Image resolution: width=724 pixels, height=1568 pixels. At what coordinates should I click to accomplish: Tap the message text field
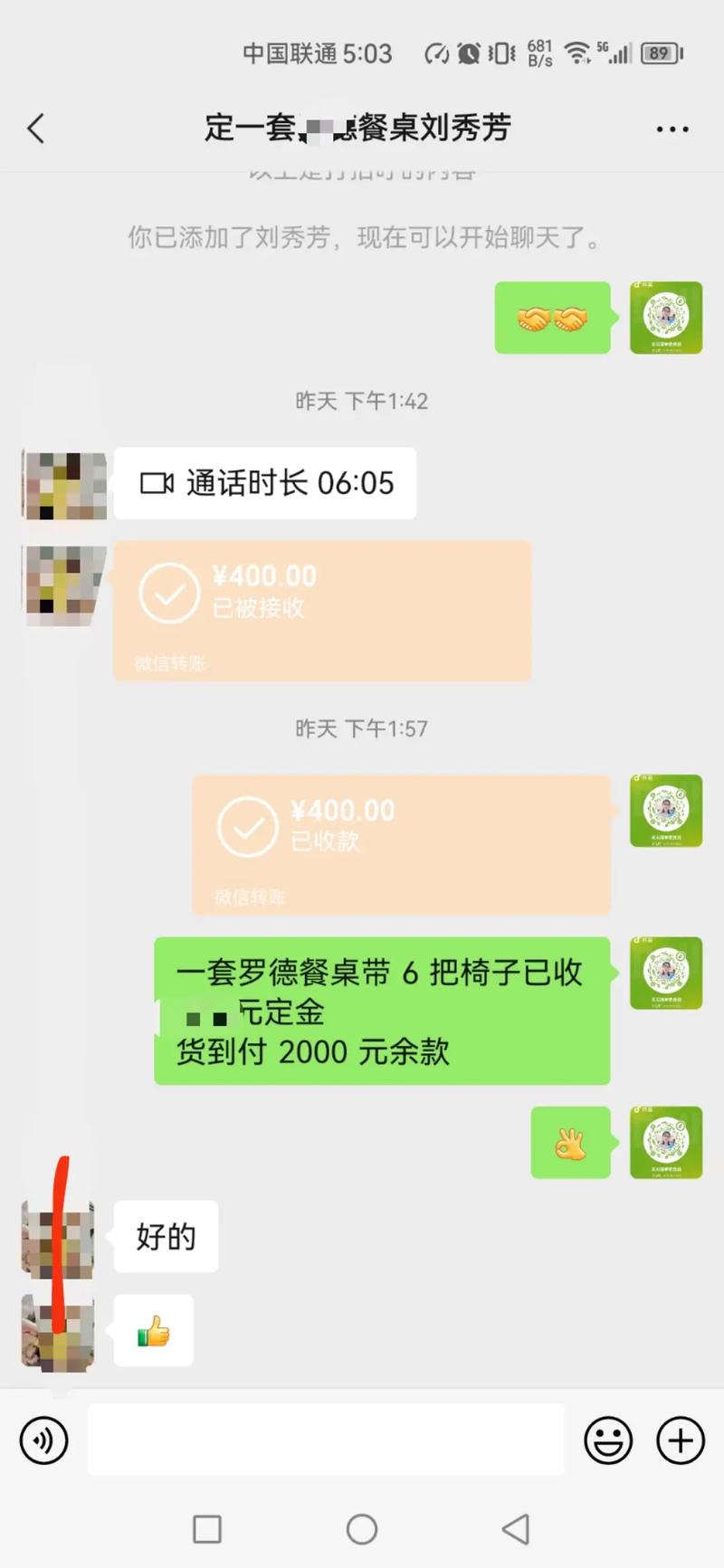[x=326, y=1440]
